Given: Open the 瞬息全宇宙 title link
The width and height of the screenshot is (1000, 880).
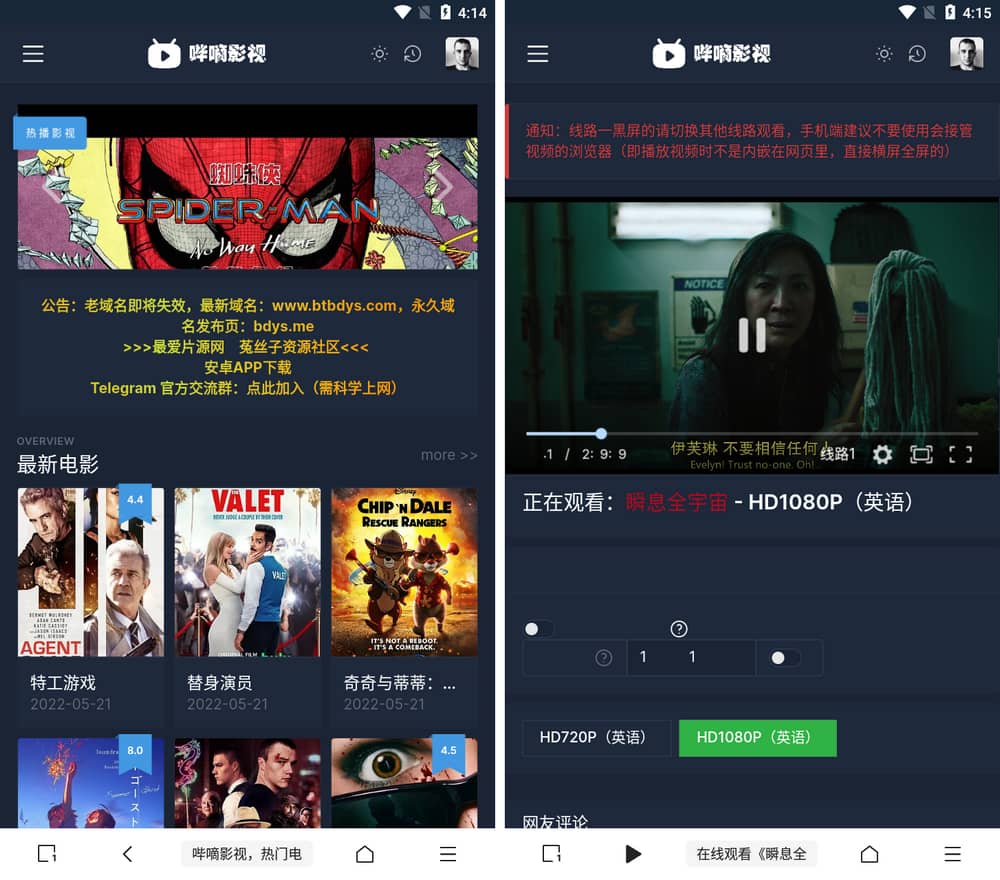Looking at the screenshot, I should pyautogui.click(x=676, y=502).
